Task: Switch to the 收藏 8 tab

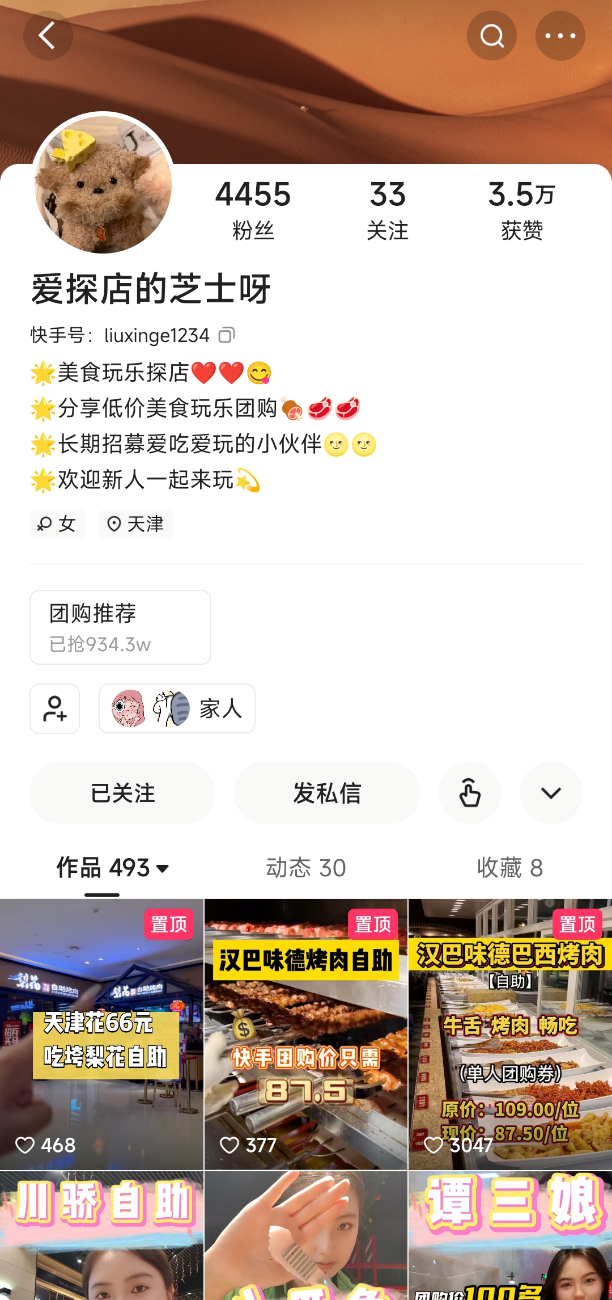Action: coord(510,868)
